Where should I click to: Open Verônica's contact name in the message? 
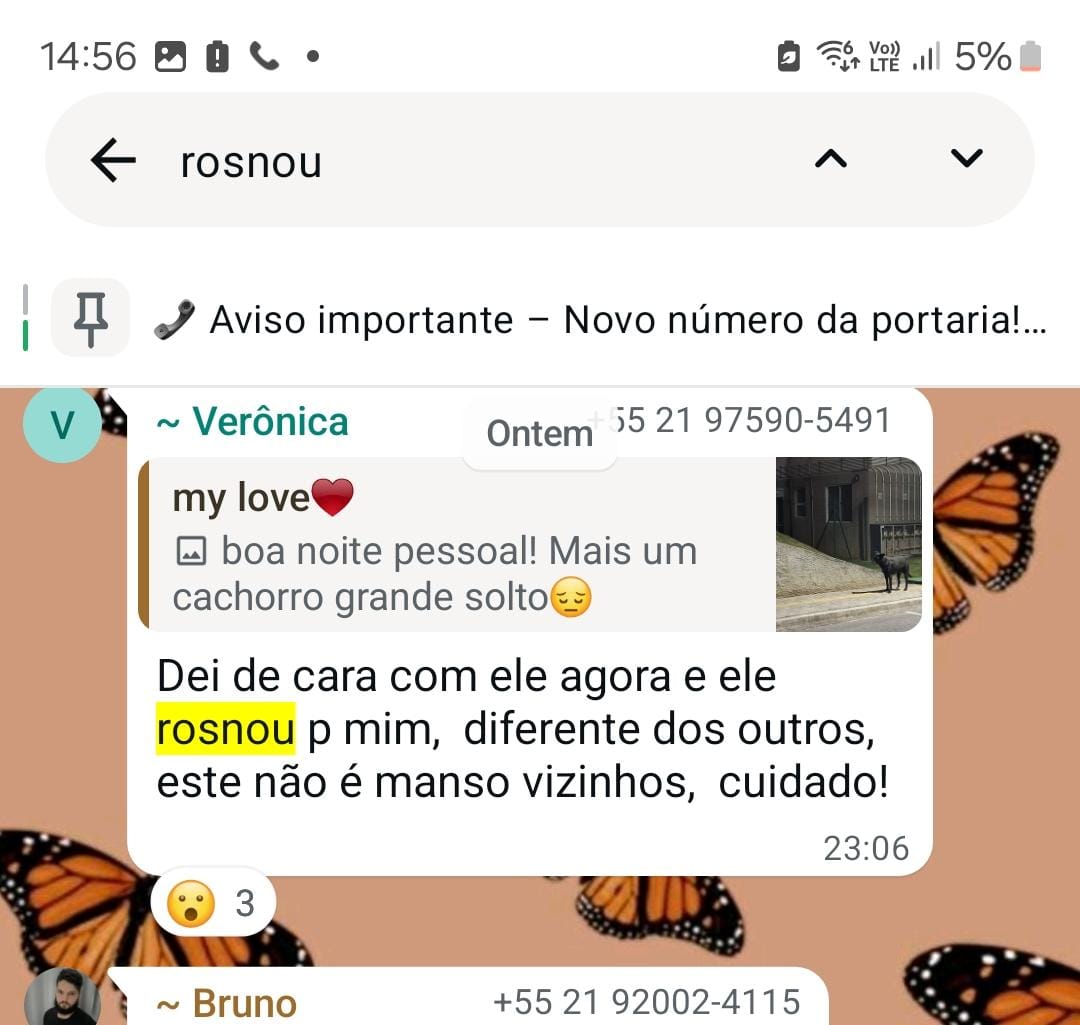pyautogui.click(x=253, y=422)
